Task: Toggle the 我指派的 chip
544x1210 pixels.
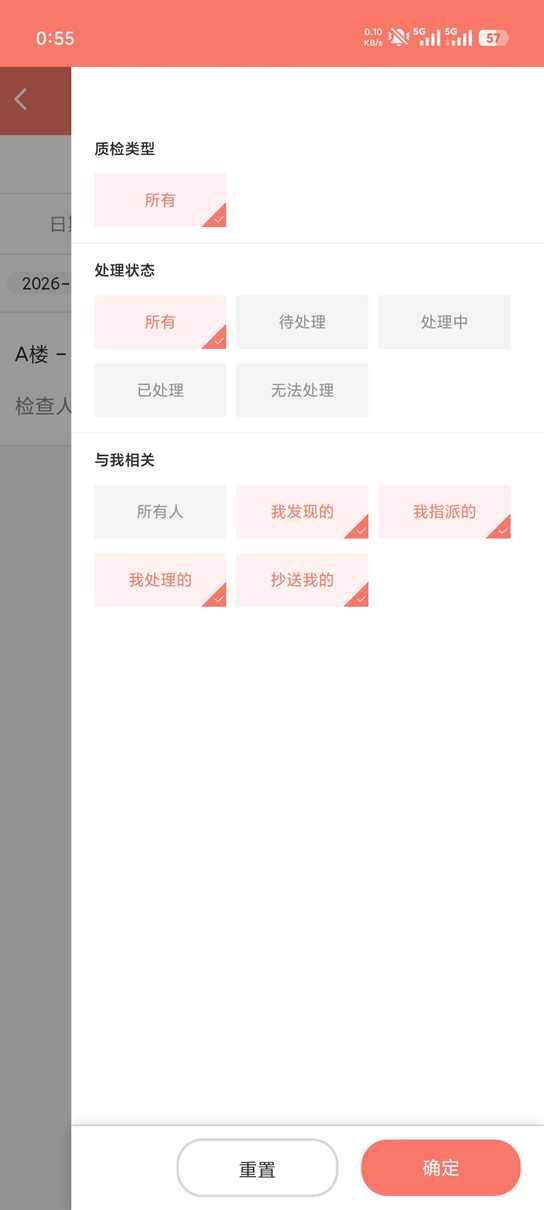Action: [x=444, y=512]
